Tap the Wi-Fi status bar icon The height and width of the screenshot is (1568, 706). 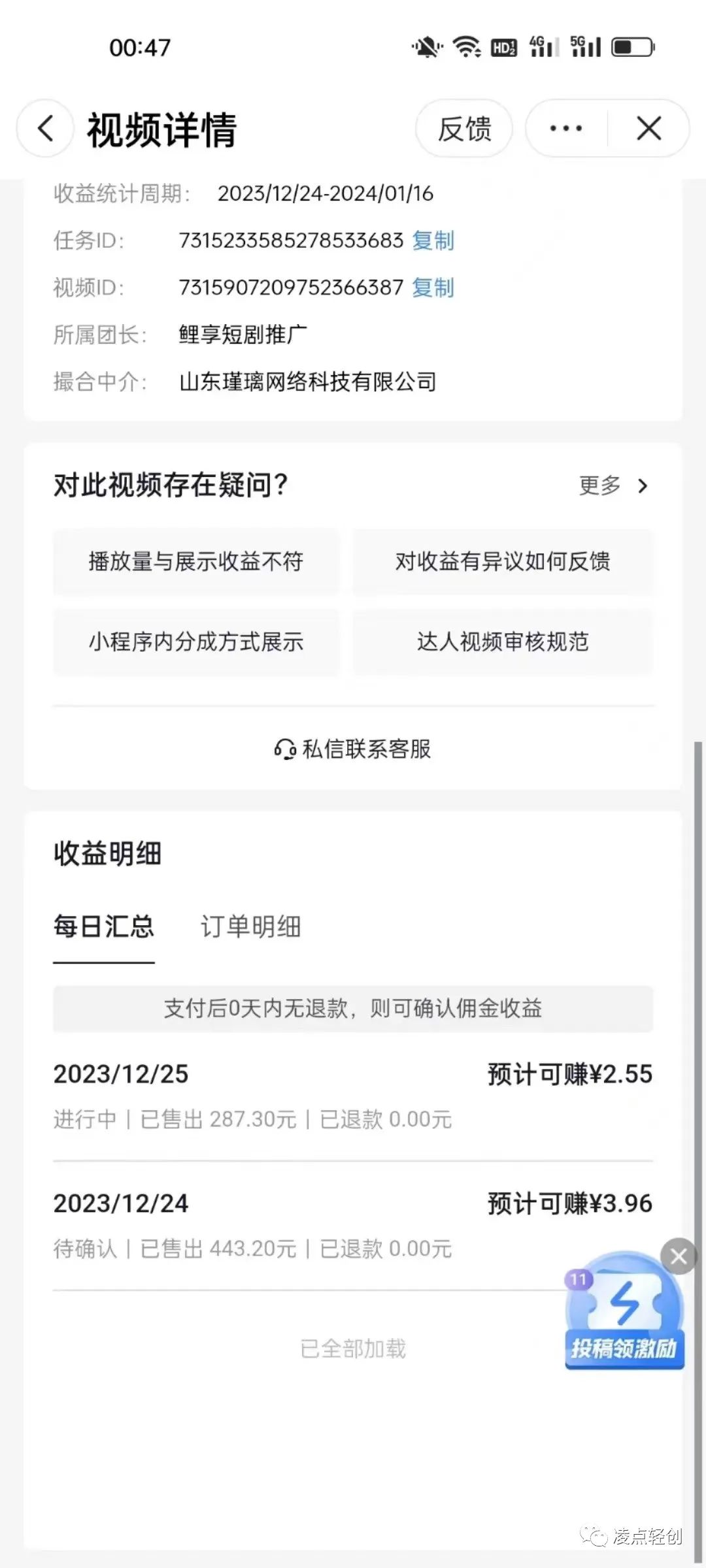[x=465, y=46]
